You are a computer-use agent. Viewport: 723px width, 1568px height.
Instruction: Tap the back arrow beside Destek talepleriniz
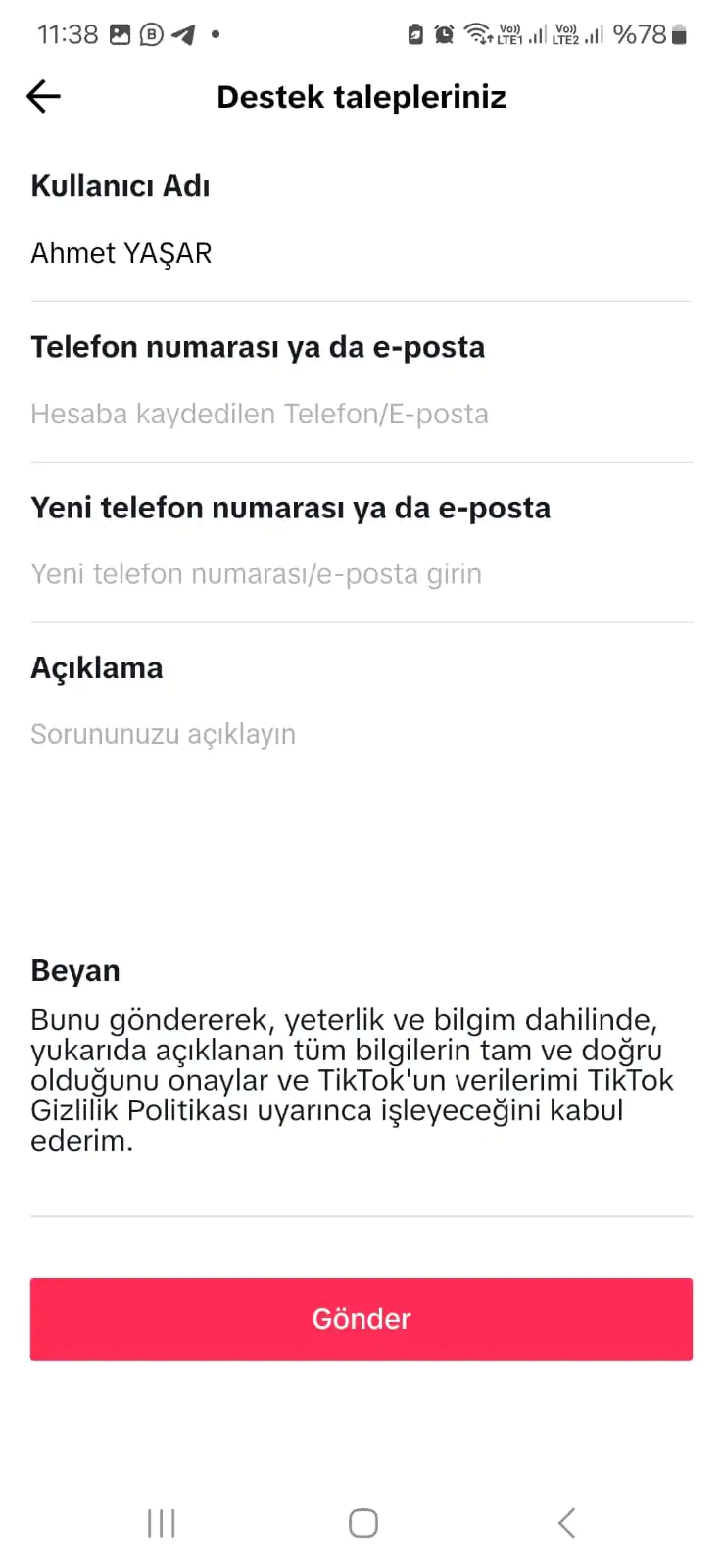tap(42, 96)
